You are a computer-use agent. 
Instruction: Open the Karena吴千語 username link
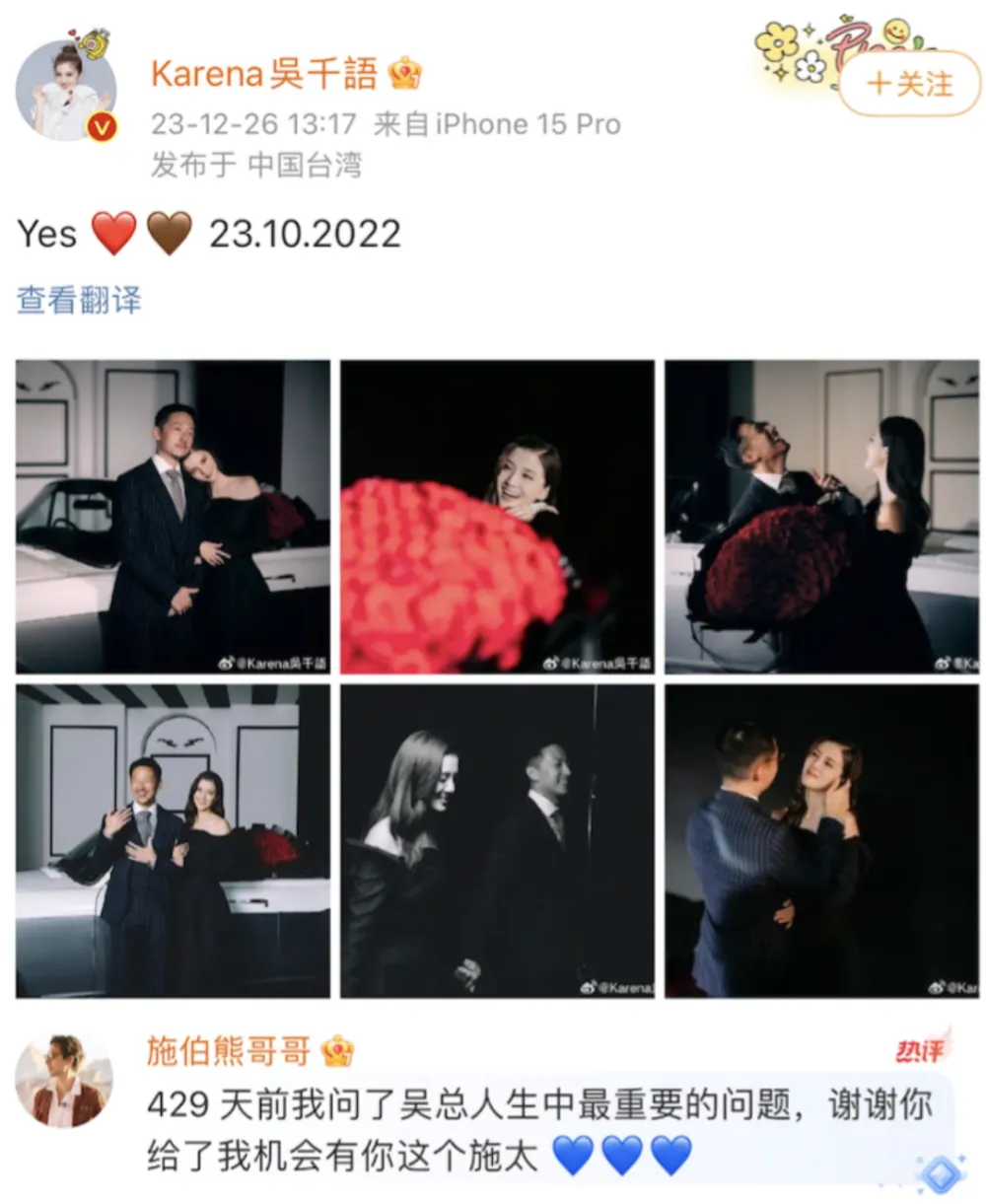263,74
